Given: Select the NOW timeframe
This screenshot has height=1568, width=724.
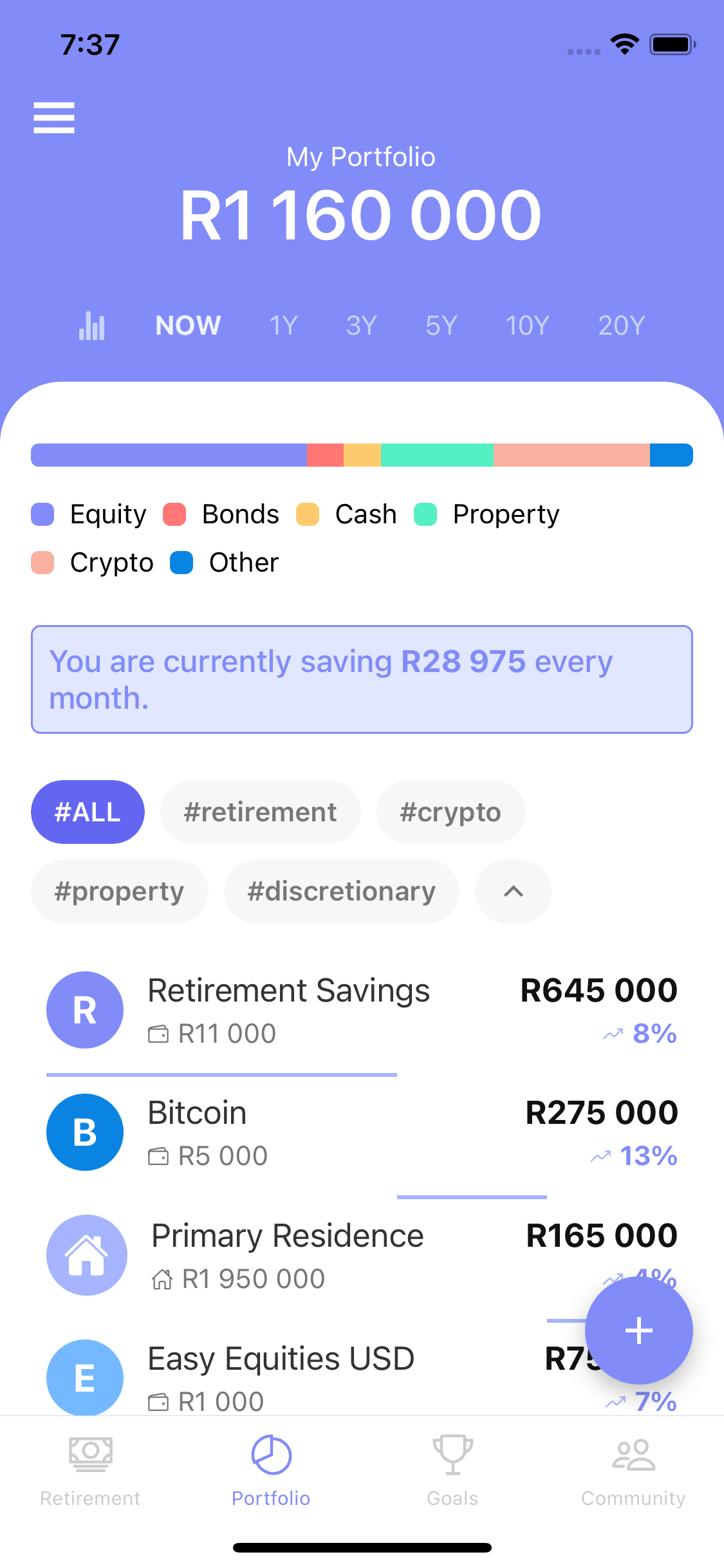Looking at the screenshot, I should pos(188,326).
